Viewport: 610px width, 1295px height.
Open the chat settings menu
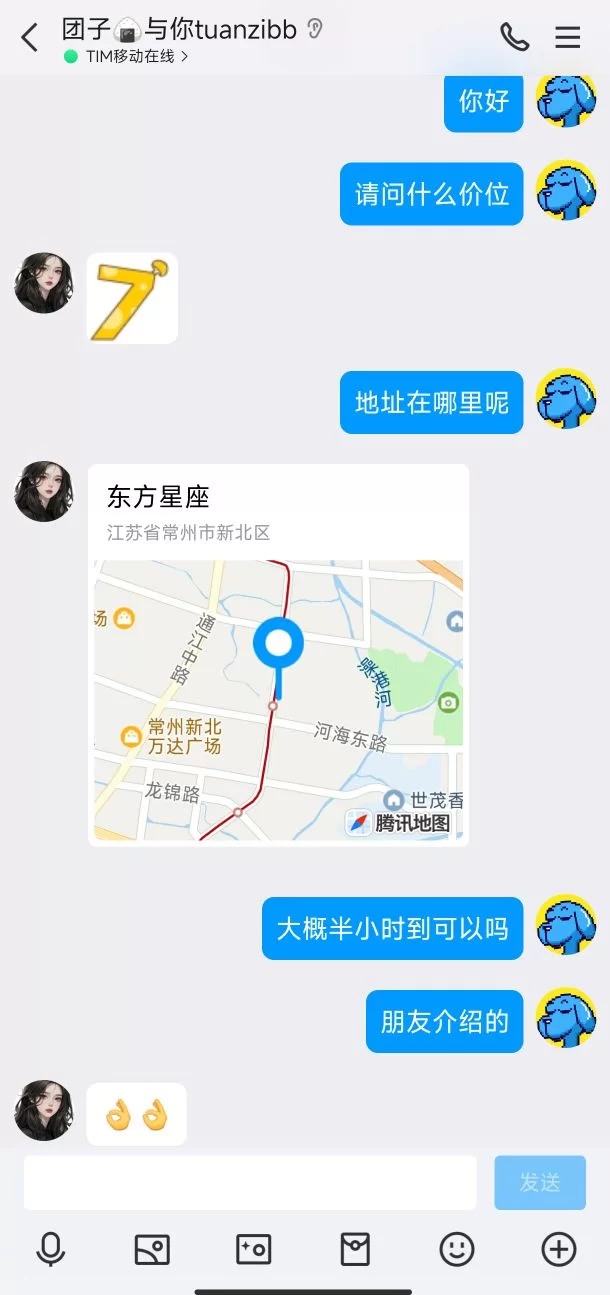click(567, 38)
